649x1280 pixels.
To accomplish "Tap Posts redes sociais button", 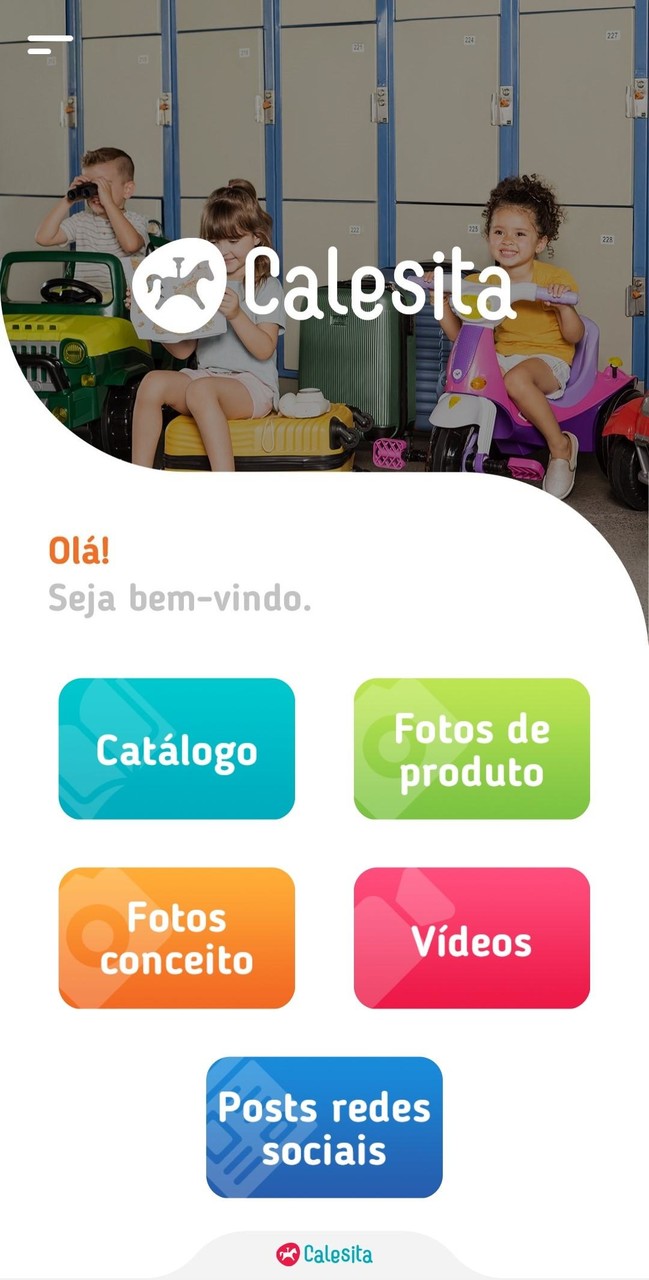I will point(324,1127).
